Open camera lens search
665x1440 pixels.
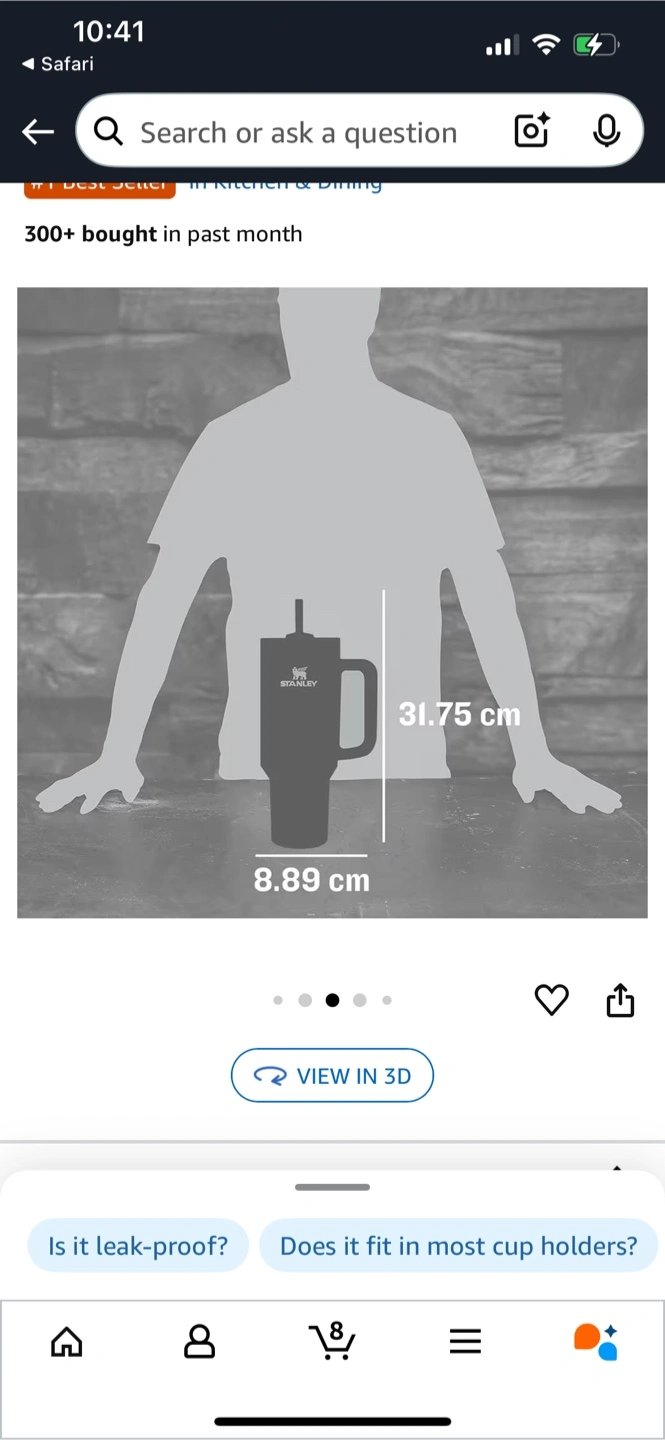coord(531,131)
